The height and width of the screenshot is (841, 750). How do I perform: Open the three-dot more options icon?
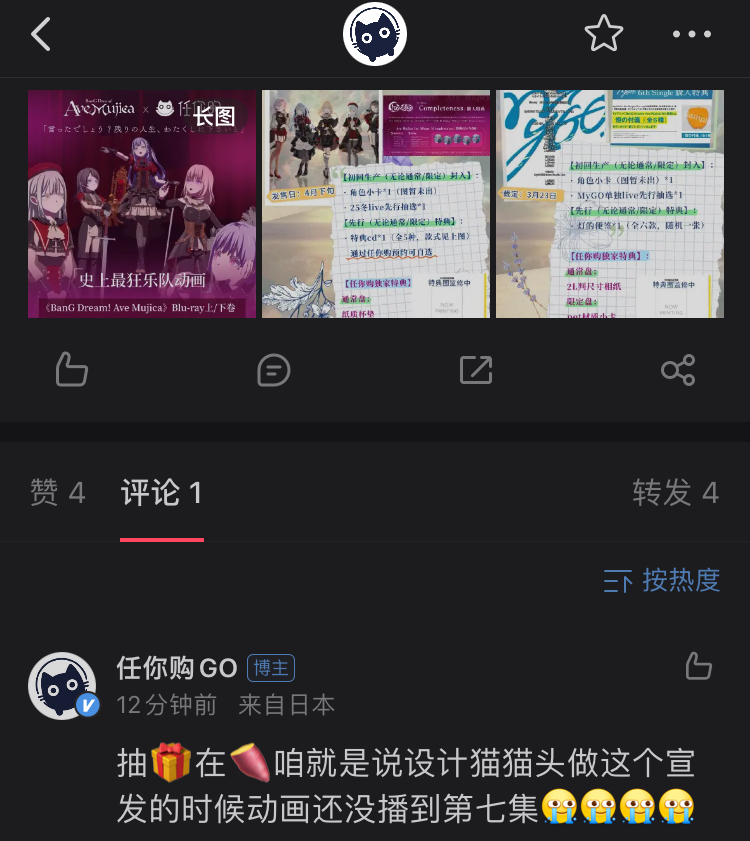click(690, 33)
